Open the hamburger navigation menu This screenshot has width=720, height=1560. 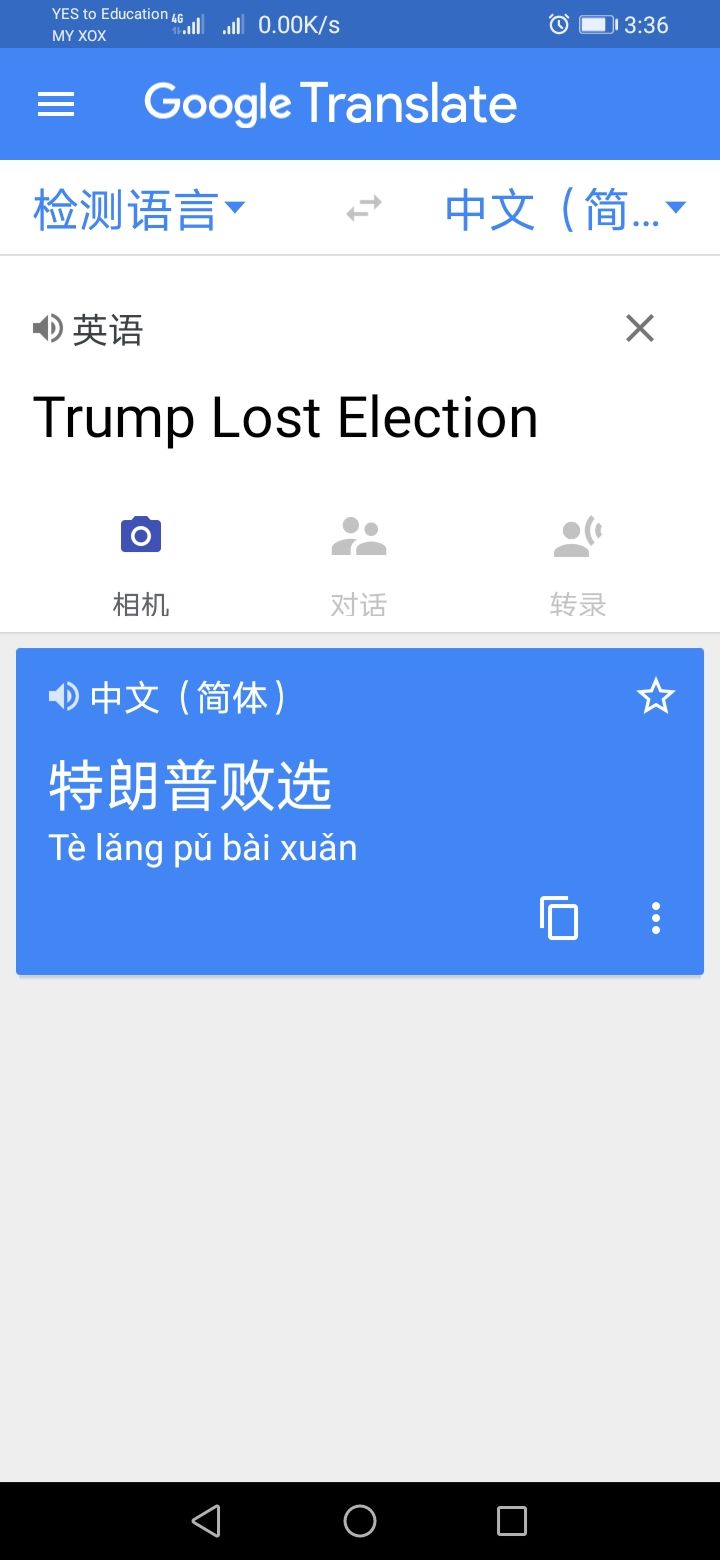pyautogui.click(x=56, y=104)
